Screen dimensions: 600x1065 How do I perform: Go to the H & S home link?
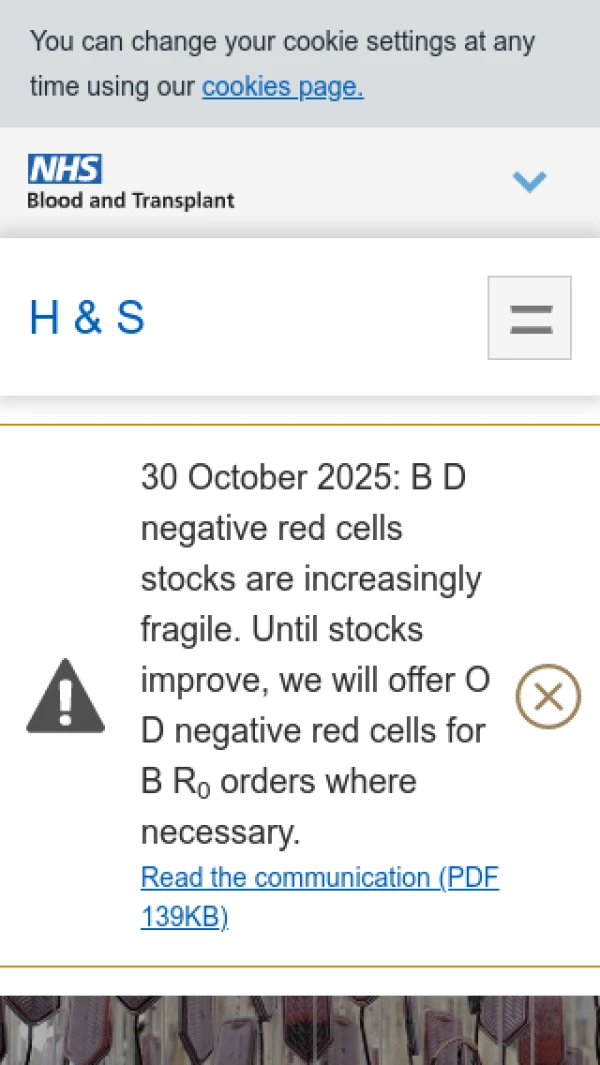point(87,318)
